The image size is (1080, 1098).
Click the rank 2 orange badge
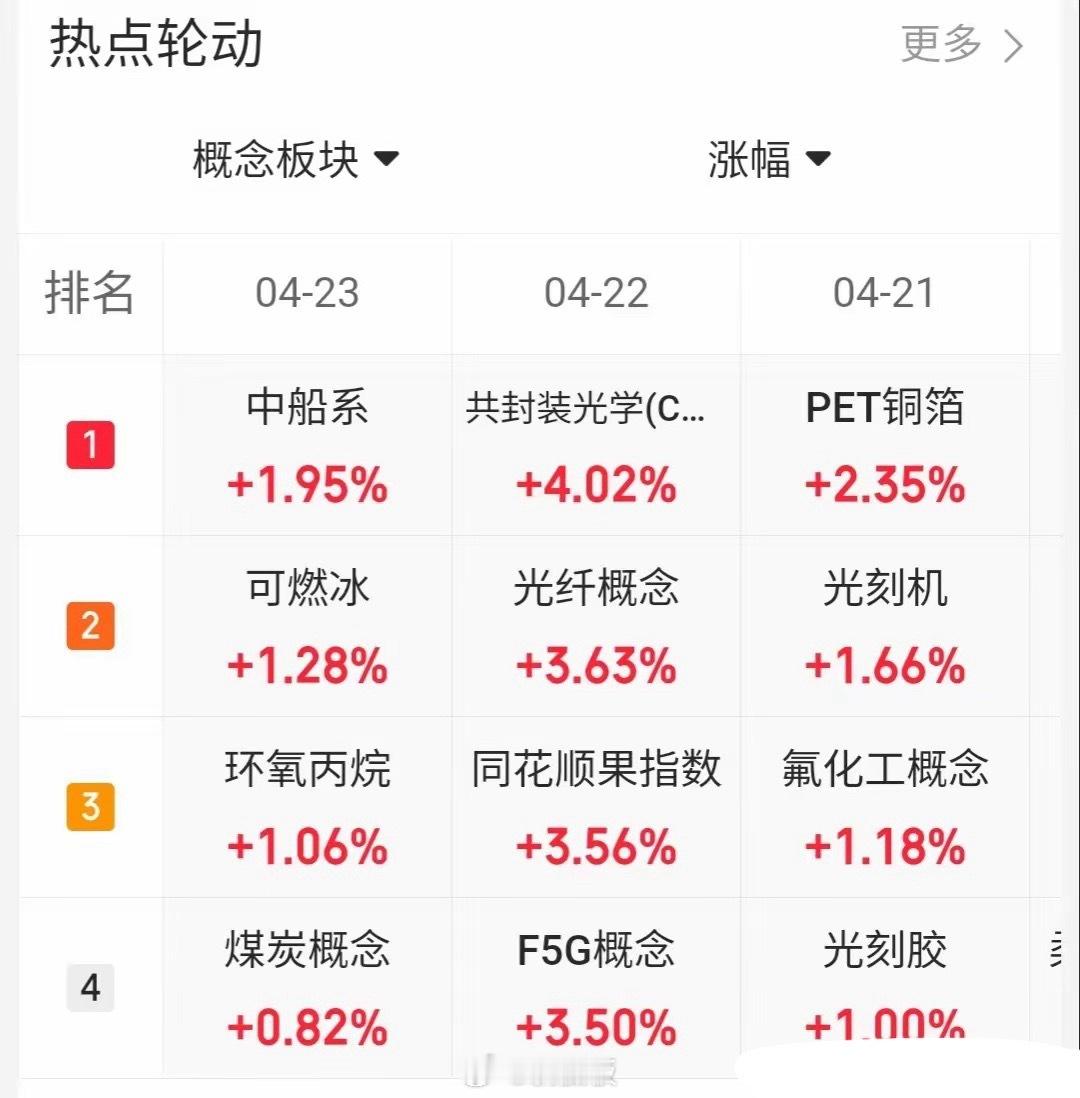(x=90, y=627)
